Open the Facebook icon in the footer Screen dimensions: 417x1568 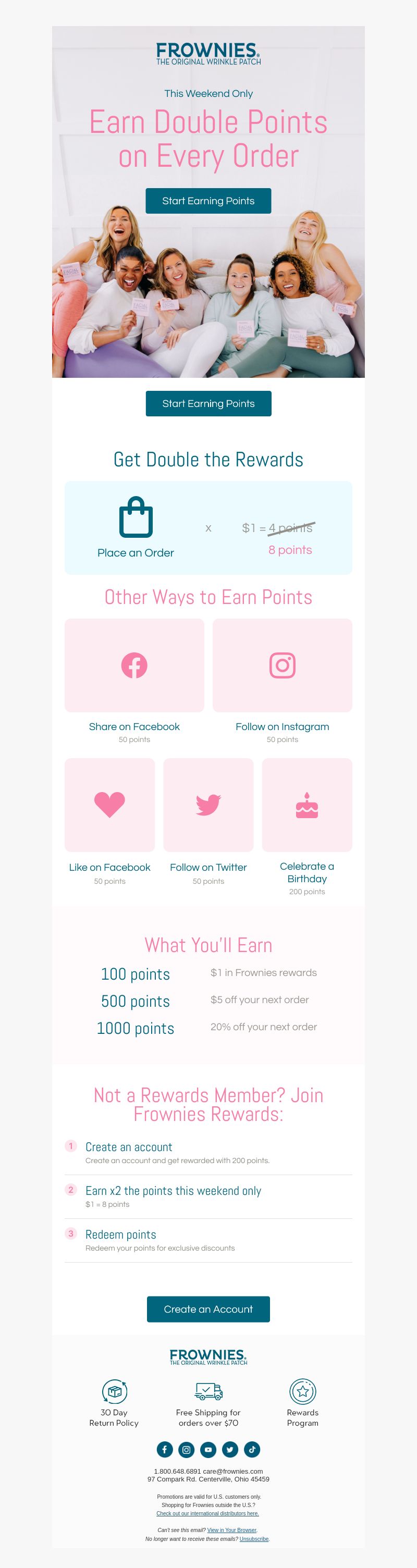(165, 1449)
